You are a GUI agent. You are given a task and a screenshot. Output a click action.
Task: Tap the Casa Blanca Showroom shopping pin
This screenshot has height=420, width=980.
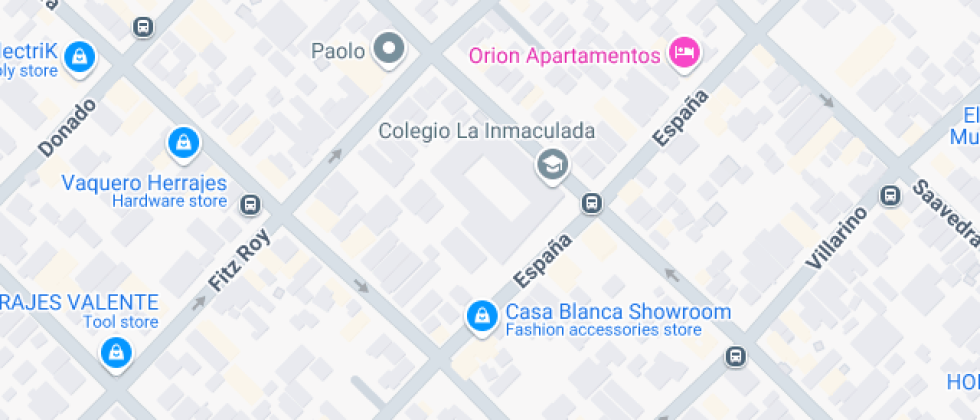[482, 316]
